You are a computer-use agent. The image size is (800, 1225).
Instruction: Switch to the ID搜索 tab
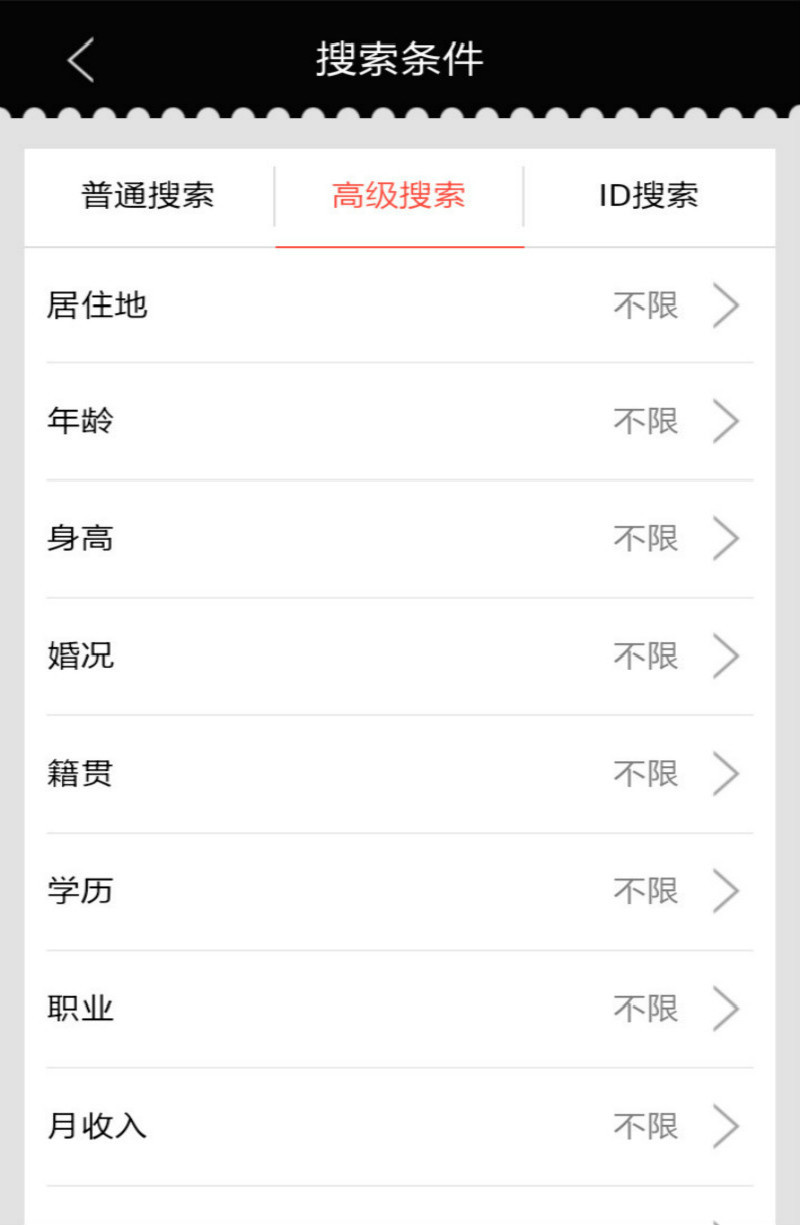(648, 196)
